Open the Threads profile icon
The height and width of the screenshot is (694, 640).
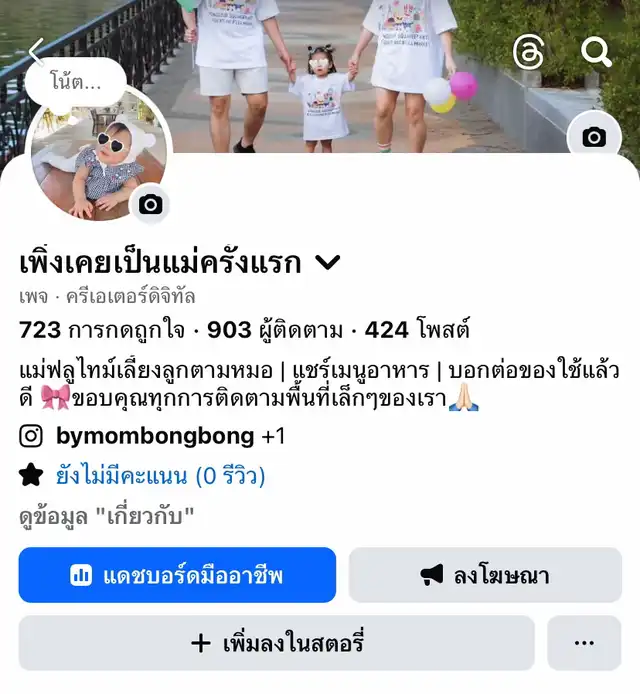(x=529, y=52)
